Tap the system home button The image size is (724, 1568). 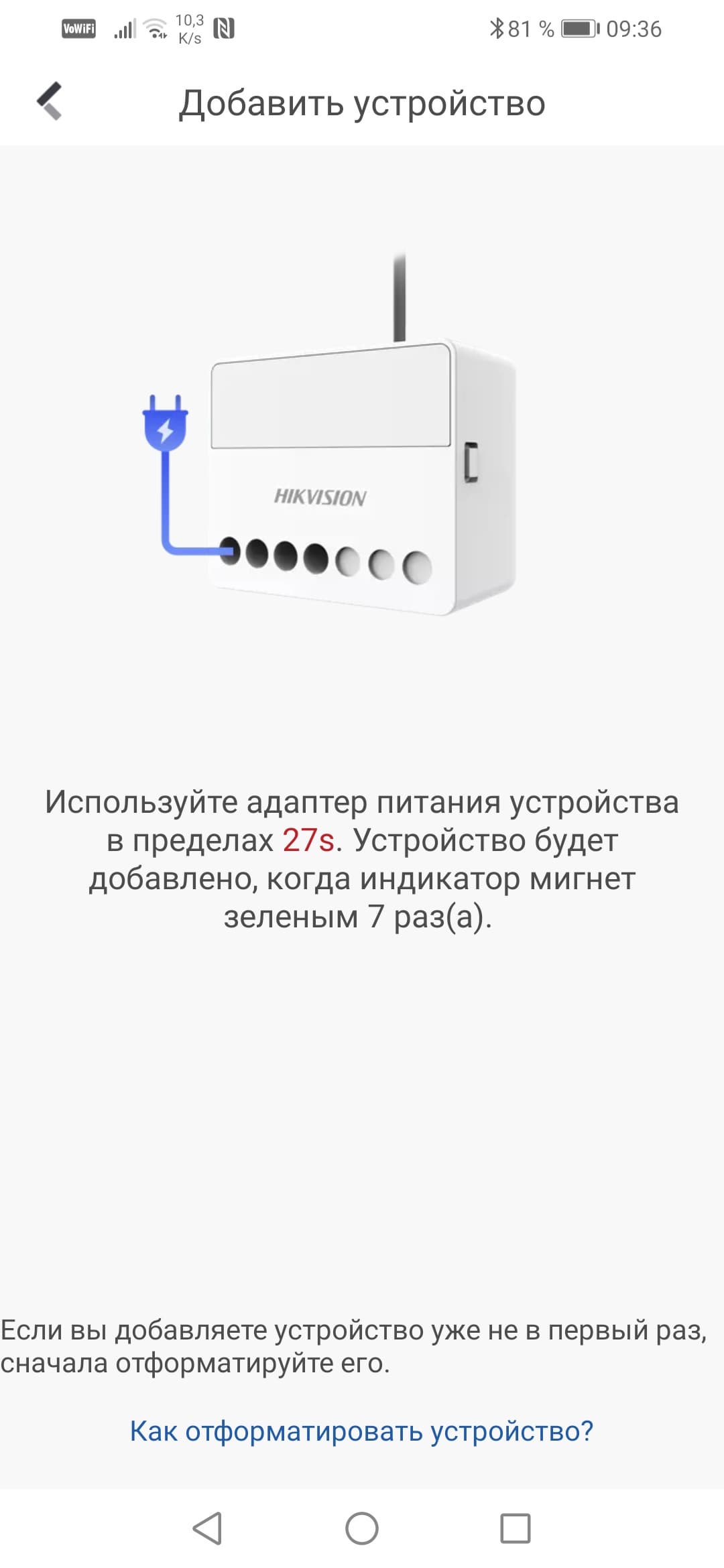pyautogui.click(x=361, y=1528)
